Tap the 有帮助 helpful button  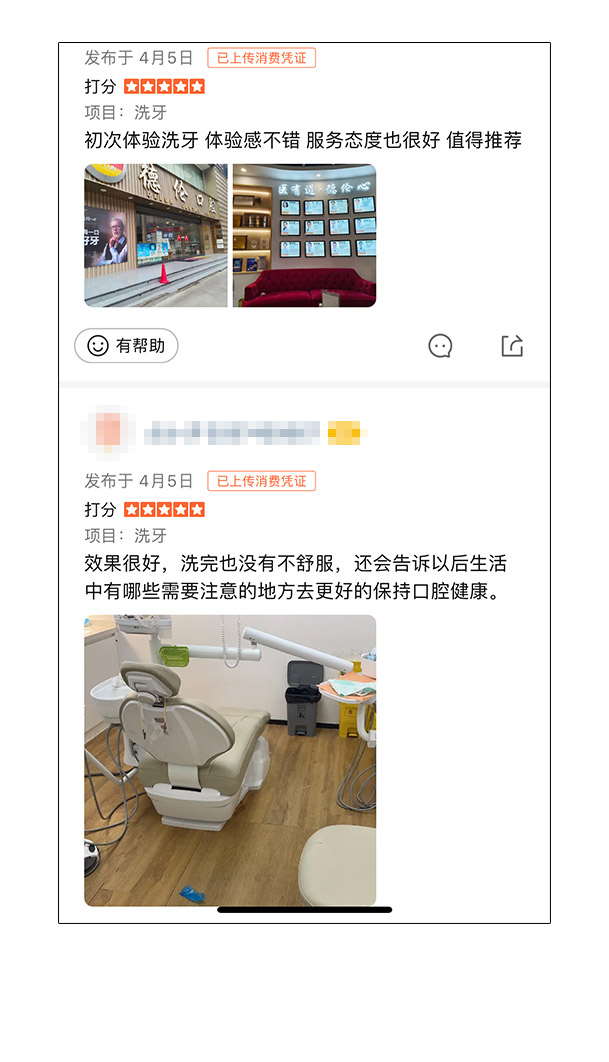pos(126,346)
